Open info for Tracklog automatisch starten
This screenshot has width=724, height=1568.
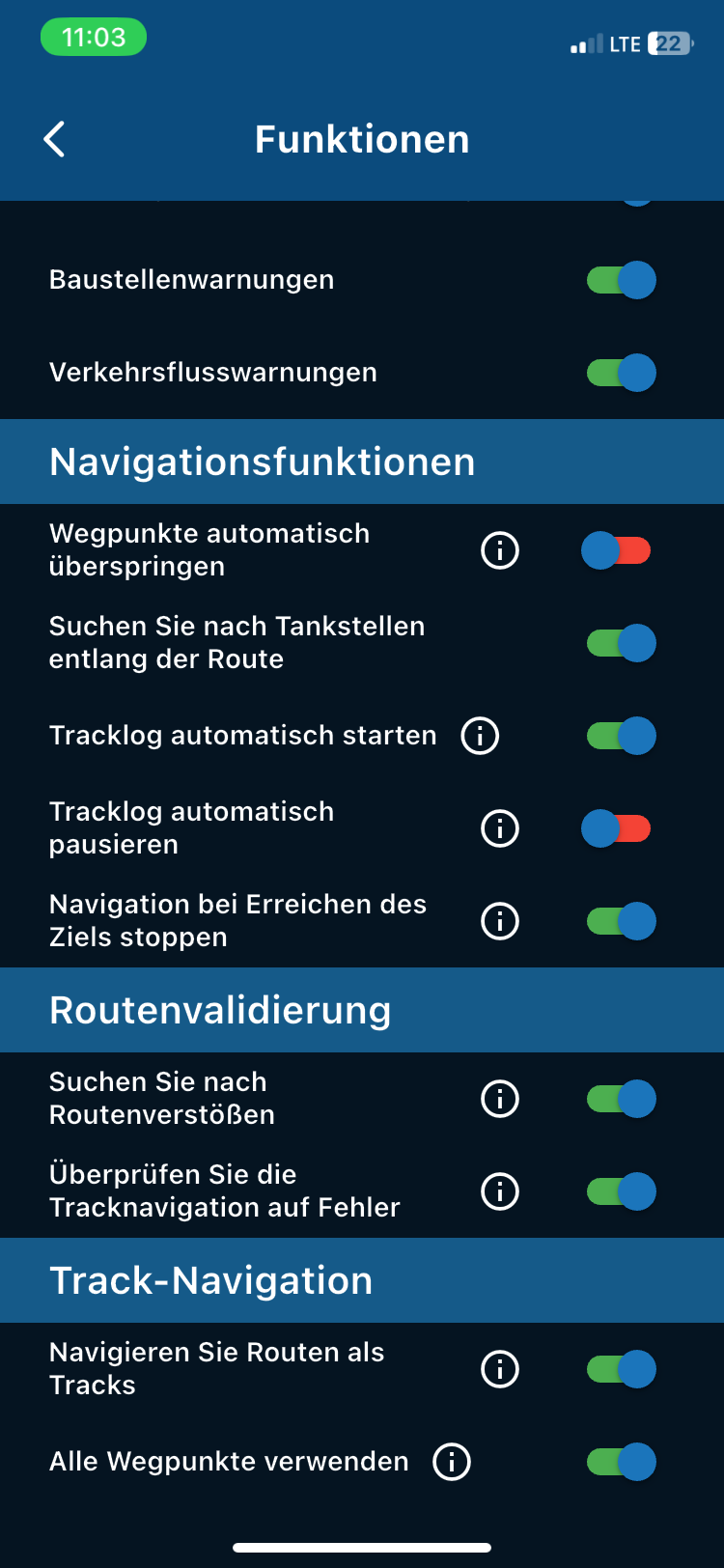point(480,736)
